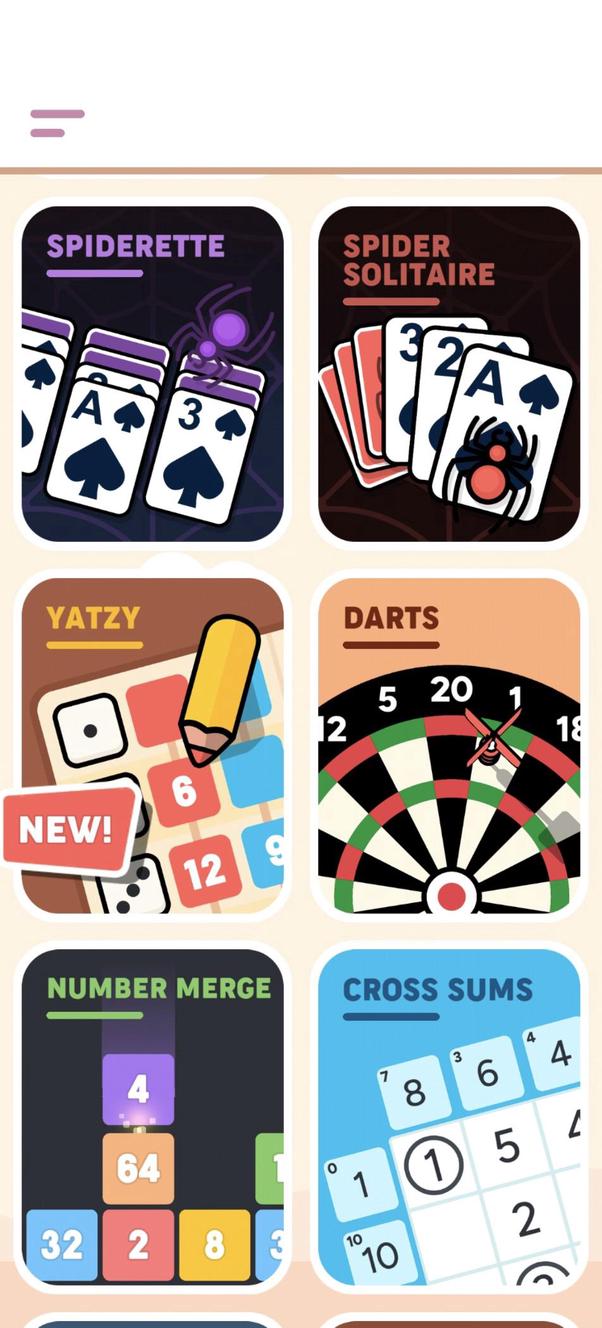
Task: Open the hamburger menu
Action: tap(57, 123)
